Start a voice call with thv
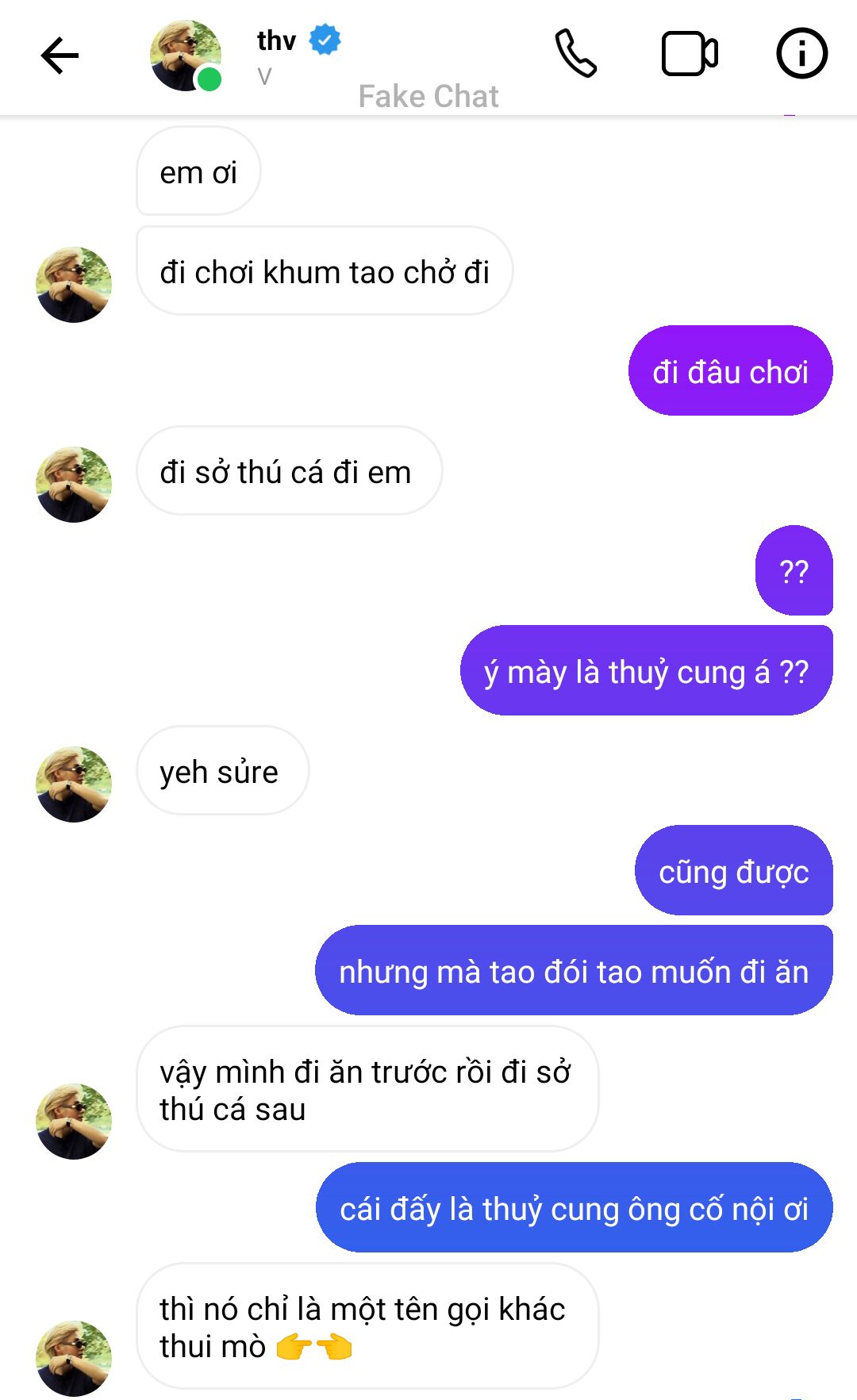The image size is (857, 1400). click(x=575, y=53)
